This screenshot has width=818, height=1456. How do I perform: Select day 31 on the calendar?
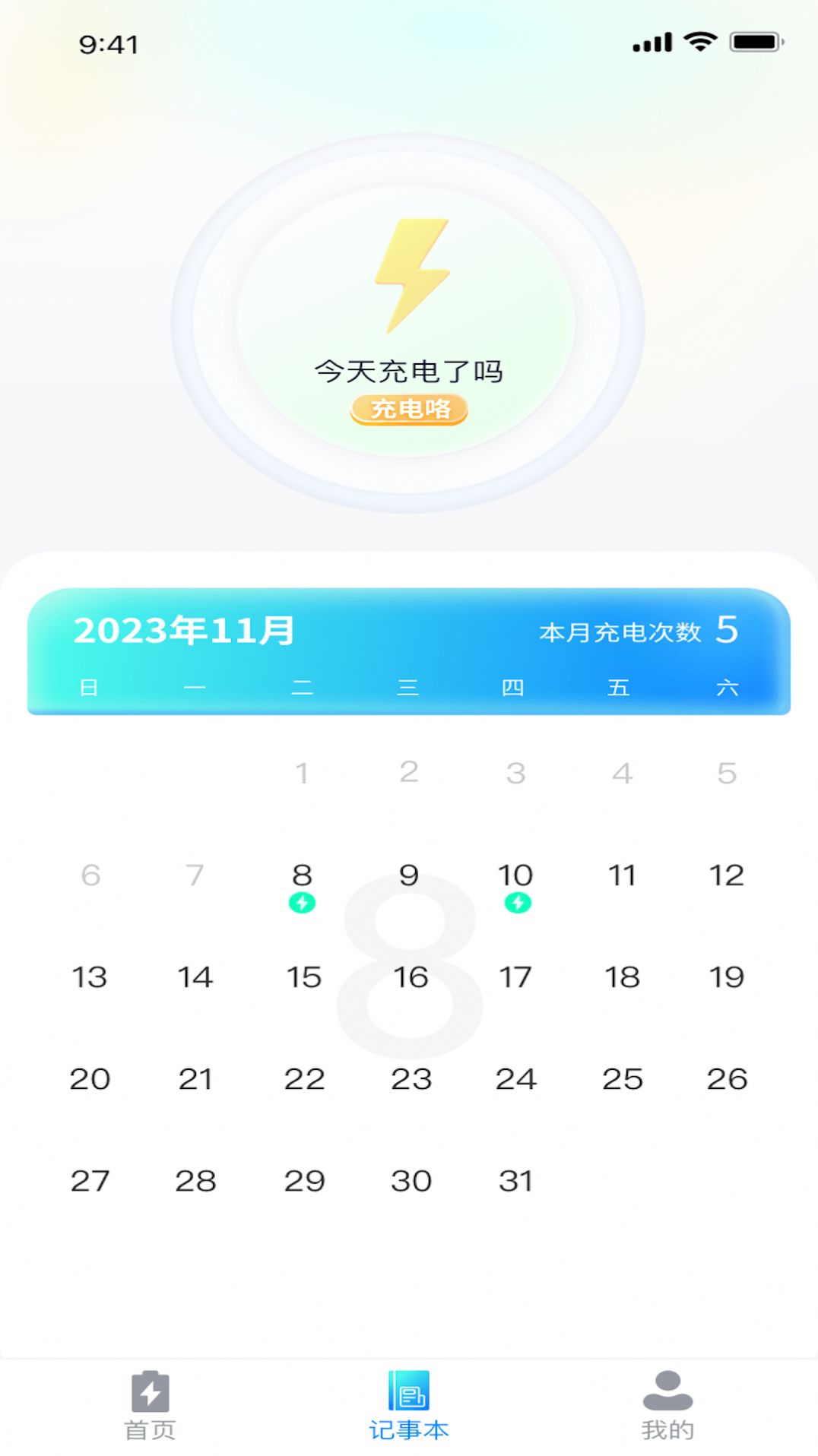tap(515, 1181)
